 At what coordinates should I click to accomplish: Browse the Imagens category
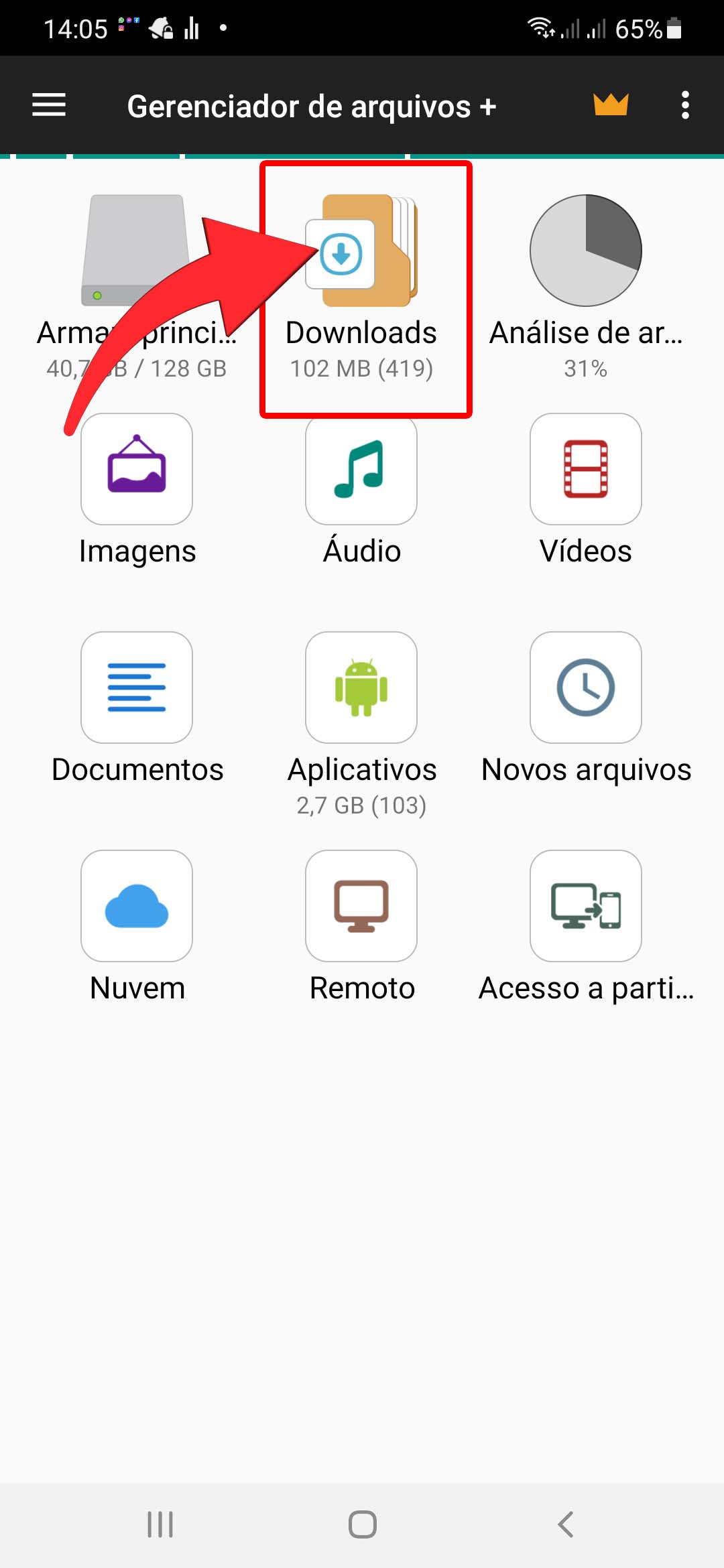(x=137, y=469)
